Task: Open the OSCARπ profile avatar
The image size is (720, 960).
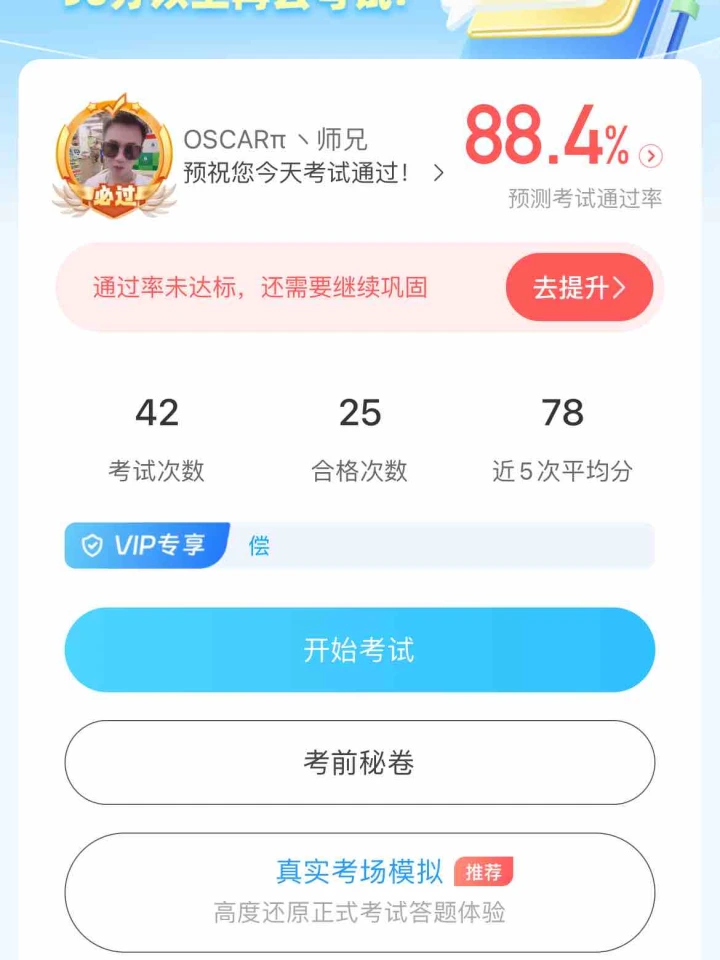Action: (114, 154)
